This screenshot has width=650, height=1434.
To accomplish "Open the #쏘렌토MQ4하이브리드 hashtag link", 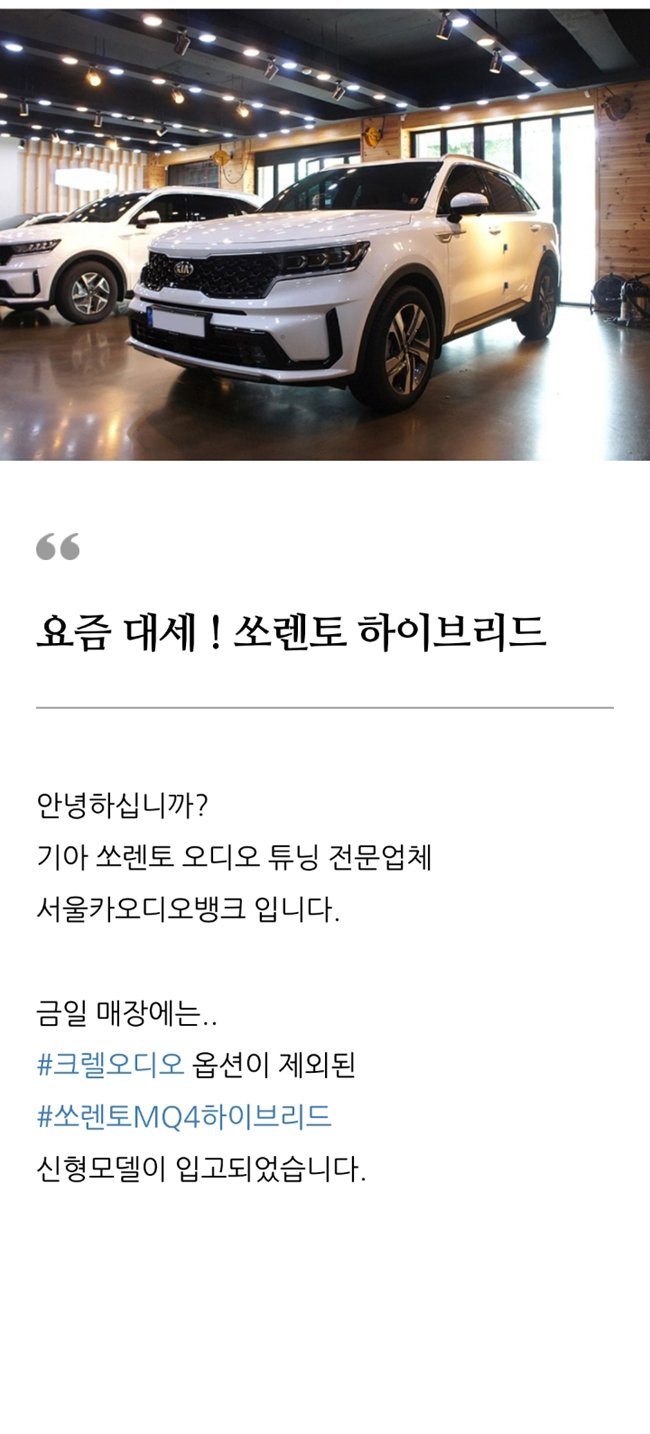I will [x=184, y=1117].
